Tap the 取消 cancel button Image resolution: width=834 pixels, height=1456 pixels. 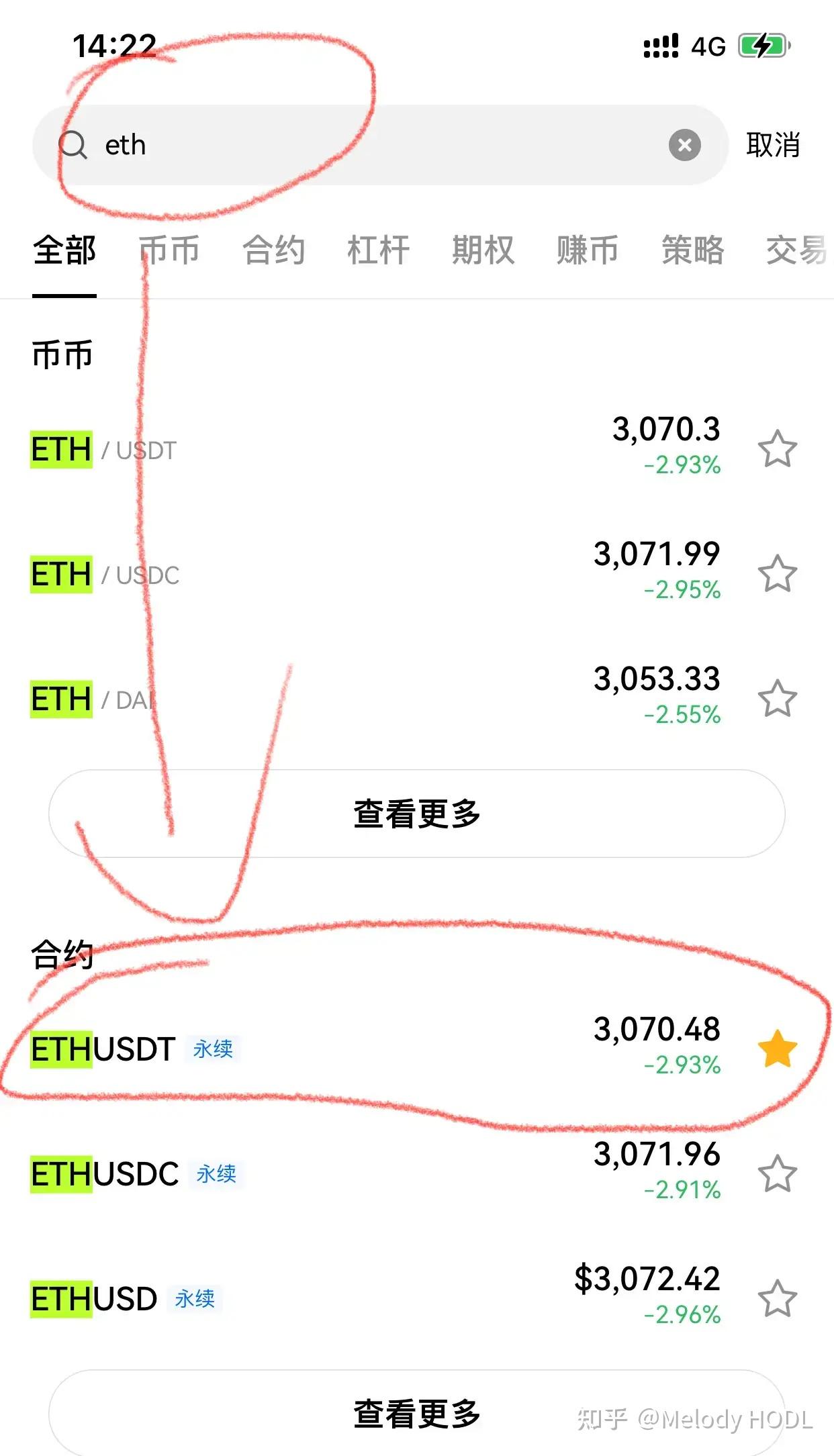[x=774, y=145]
